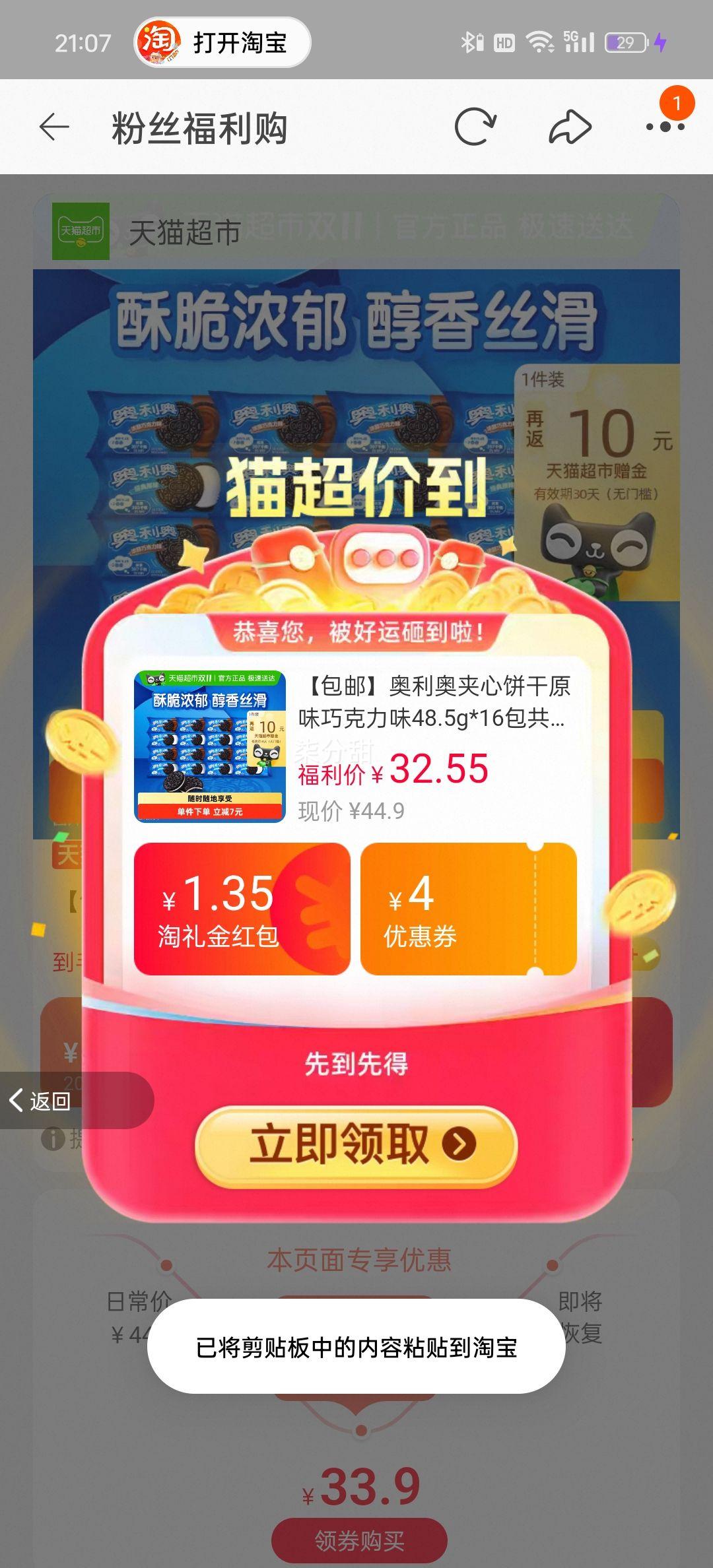This screenshot has width=713, height=1568.
Task: Share this page
Action: 570,127
